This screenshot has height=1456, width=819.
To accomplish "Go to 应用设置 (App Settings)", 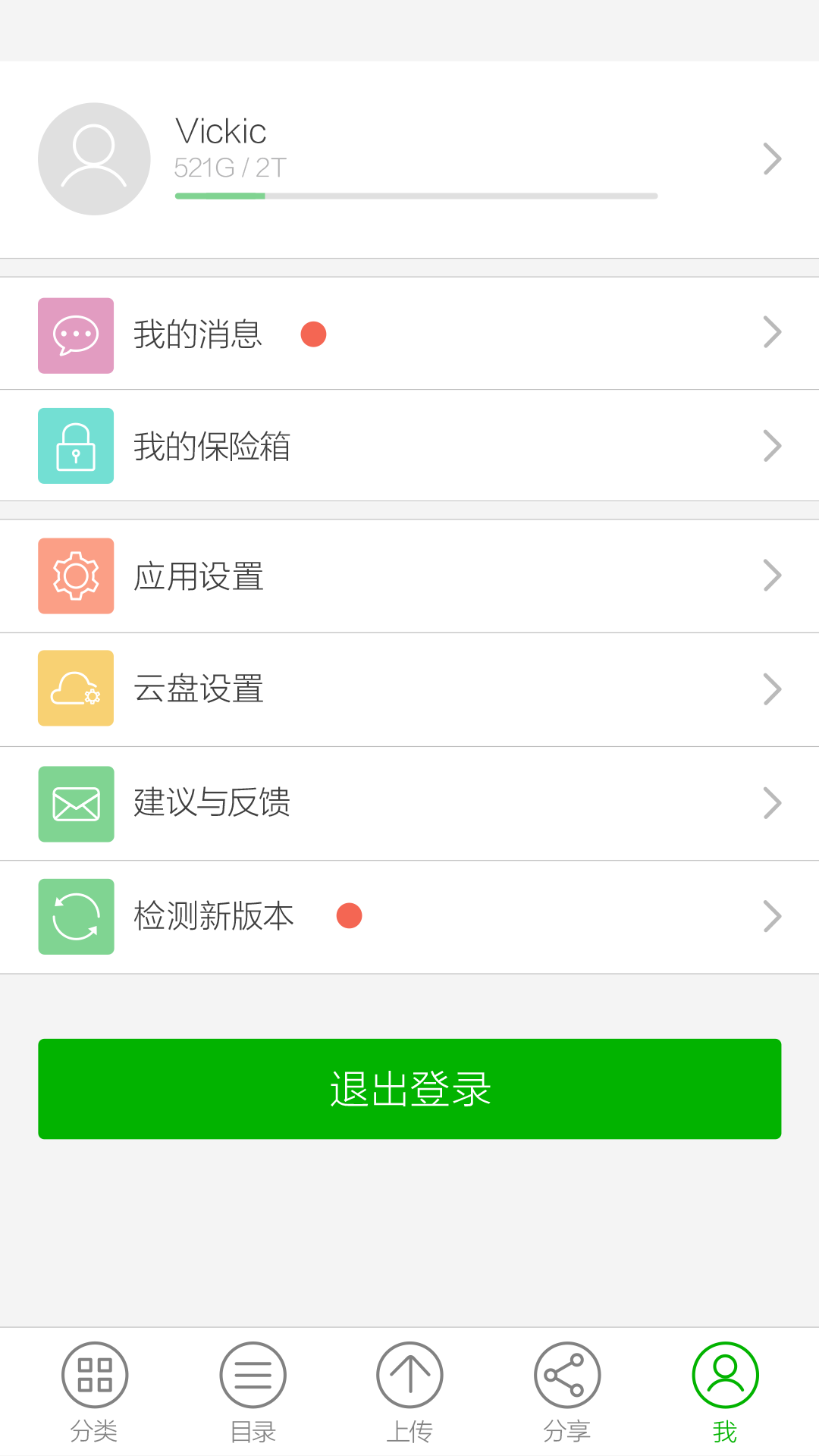I will point(409,576).
